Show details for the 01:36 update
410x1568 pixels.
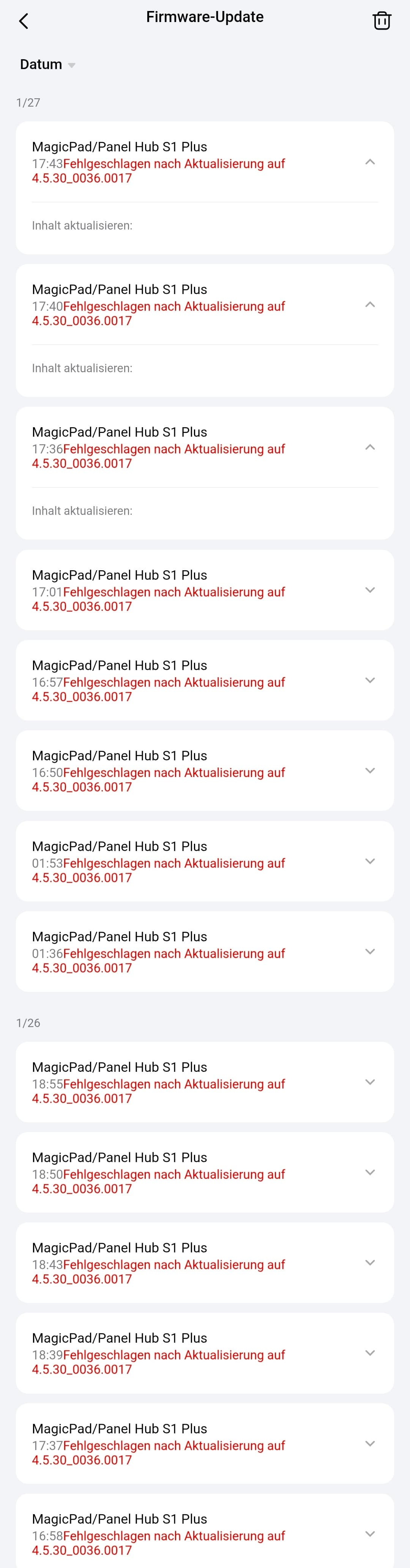click(370, 951)
